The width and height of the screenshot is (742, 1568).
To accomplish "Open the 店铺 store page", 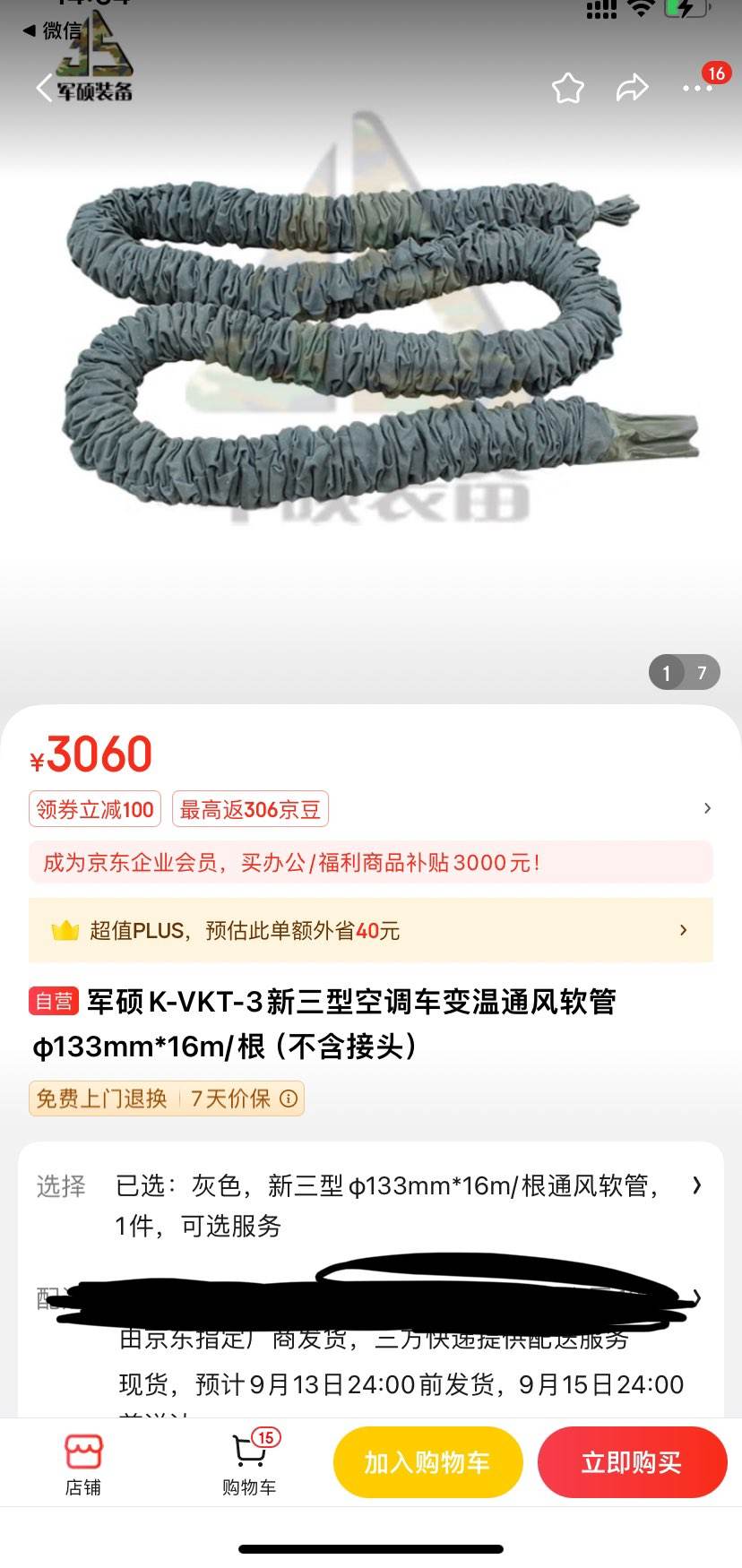I will [x=82, y=1462].
